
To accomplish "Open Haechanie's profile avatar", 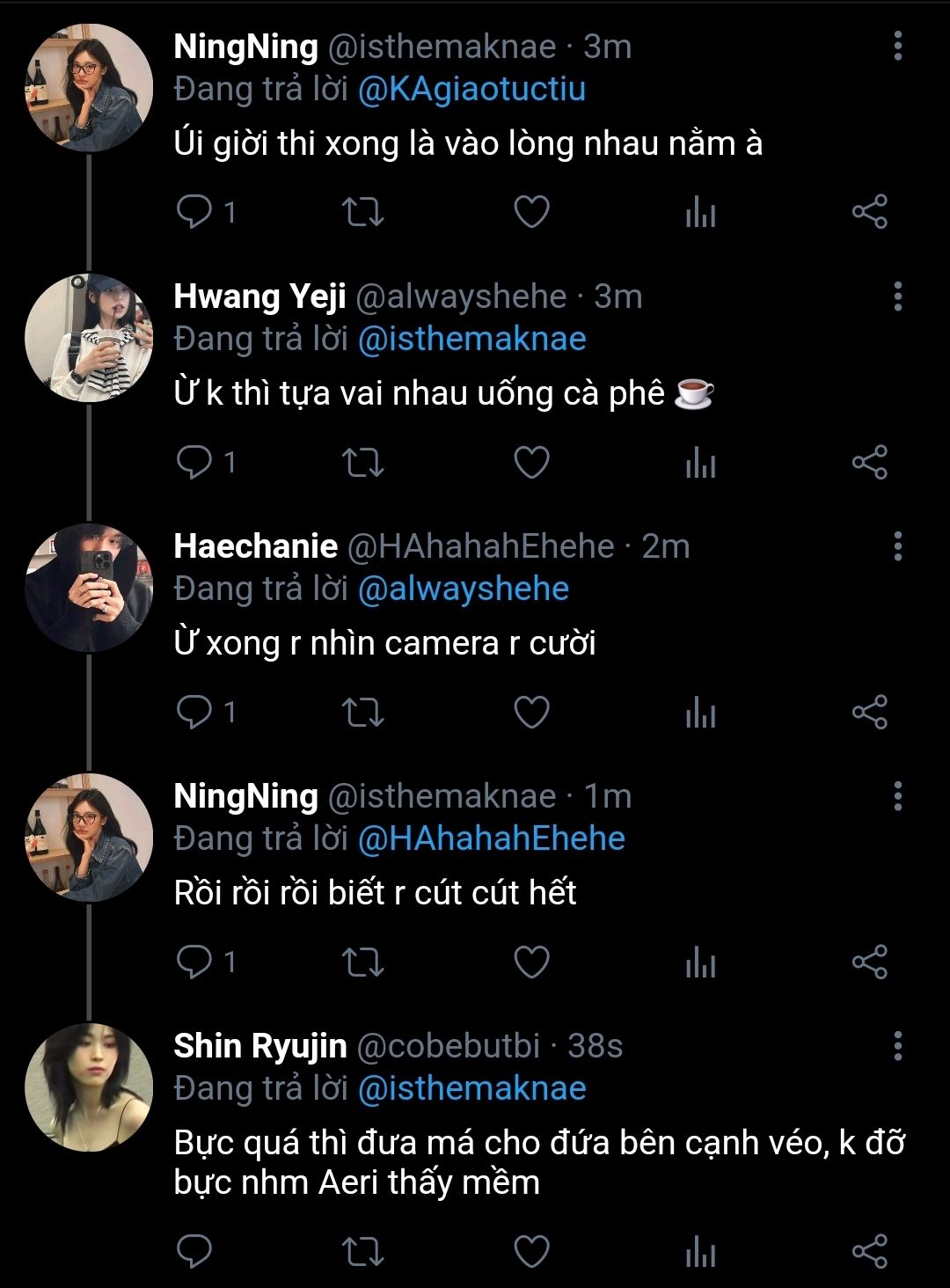I will click(x=88, y=588).
